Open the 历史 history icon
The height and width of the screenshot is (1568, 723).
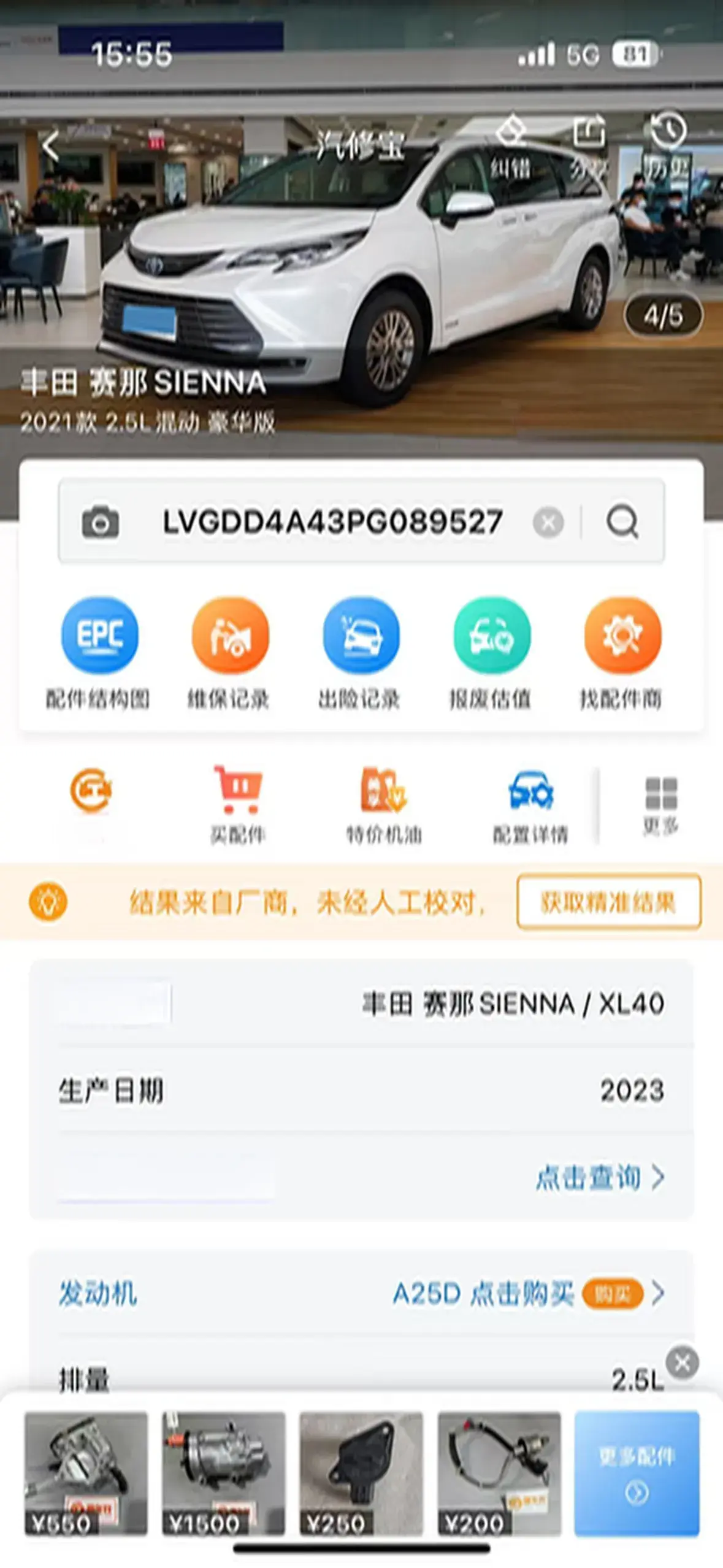click(667, 145)
